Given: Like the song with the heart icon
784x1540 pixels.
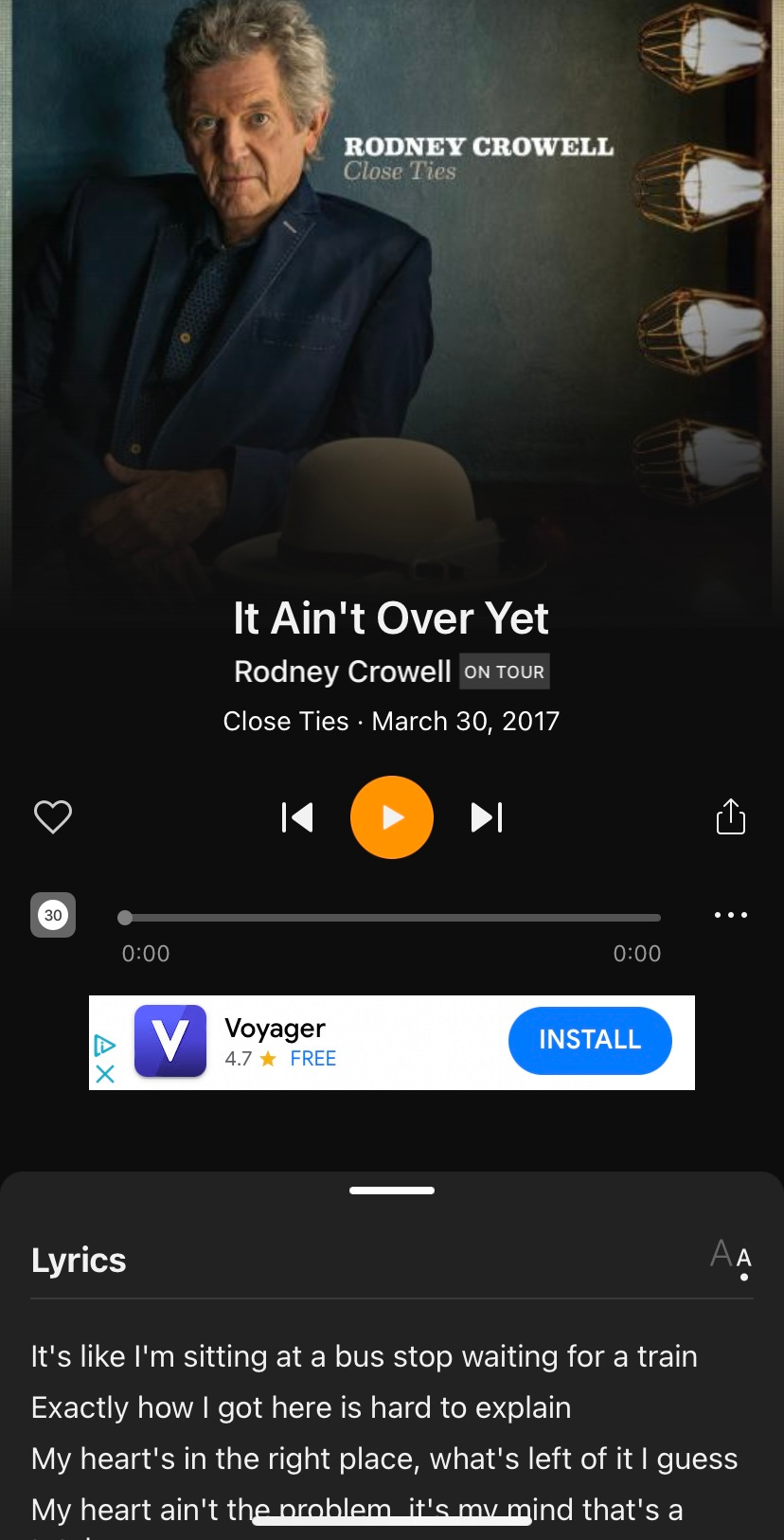Looking at the screenshot, I should [53, 816].
